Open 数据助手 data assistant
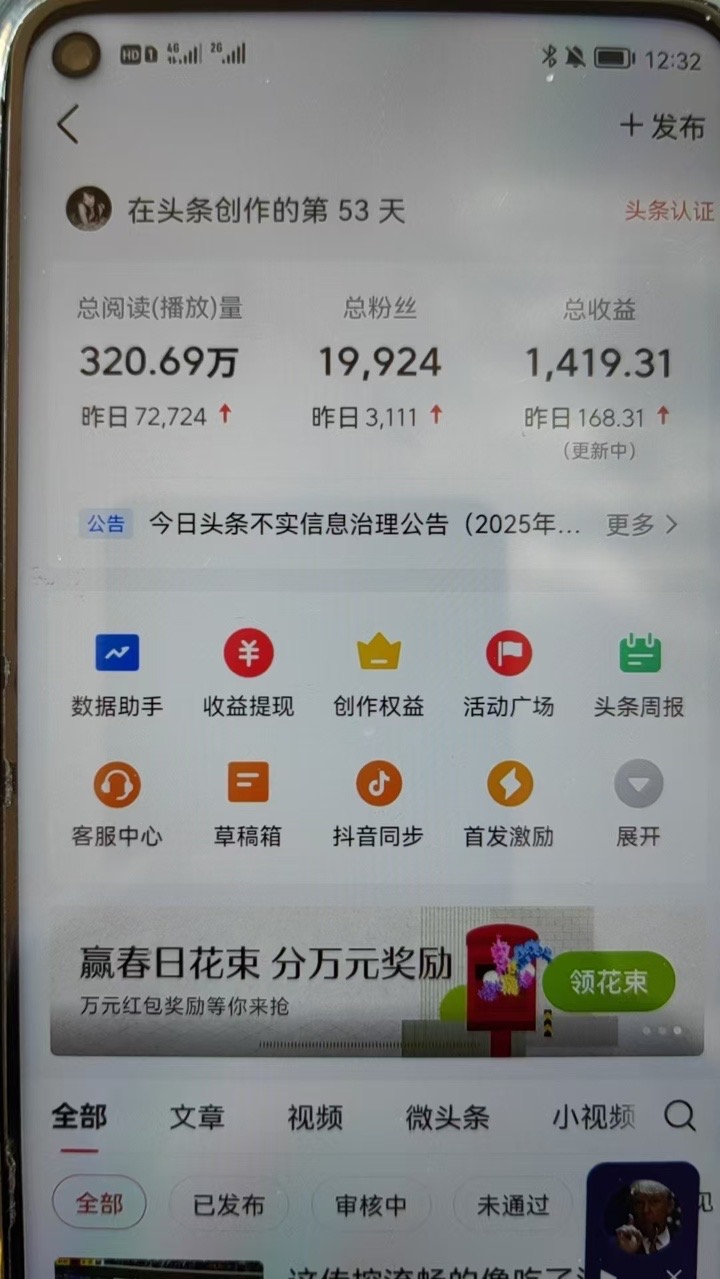This screenshot has height=1279, width=720. pos(117,675)
